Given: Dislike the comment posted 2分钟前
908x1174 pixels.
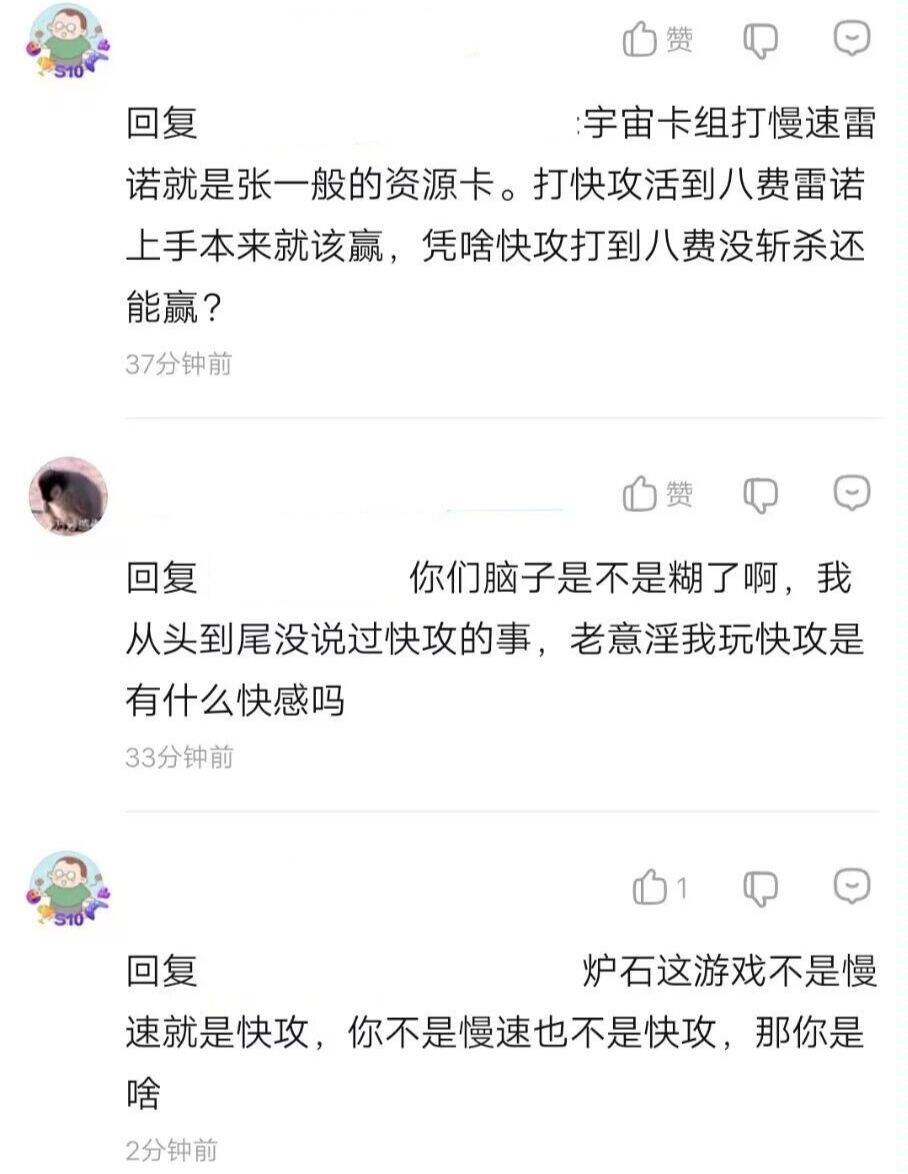Looking at the screenshot, I should (760, 888).
